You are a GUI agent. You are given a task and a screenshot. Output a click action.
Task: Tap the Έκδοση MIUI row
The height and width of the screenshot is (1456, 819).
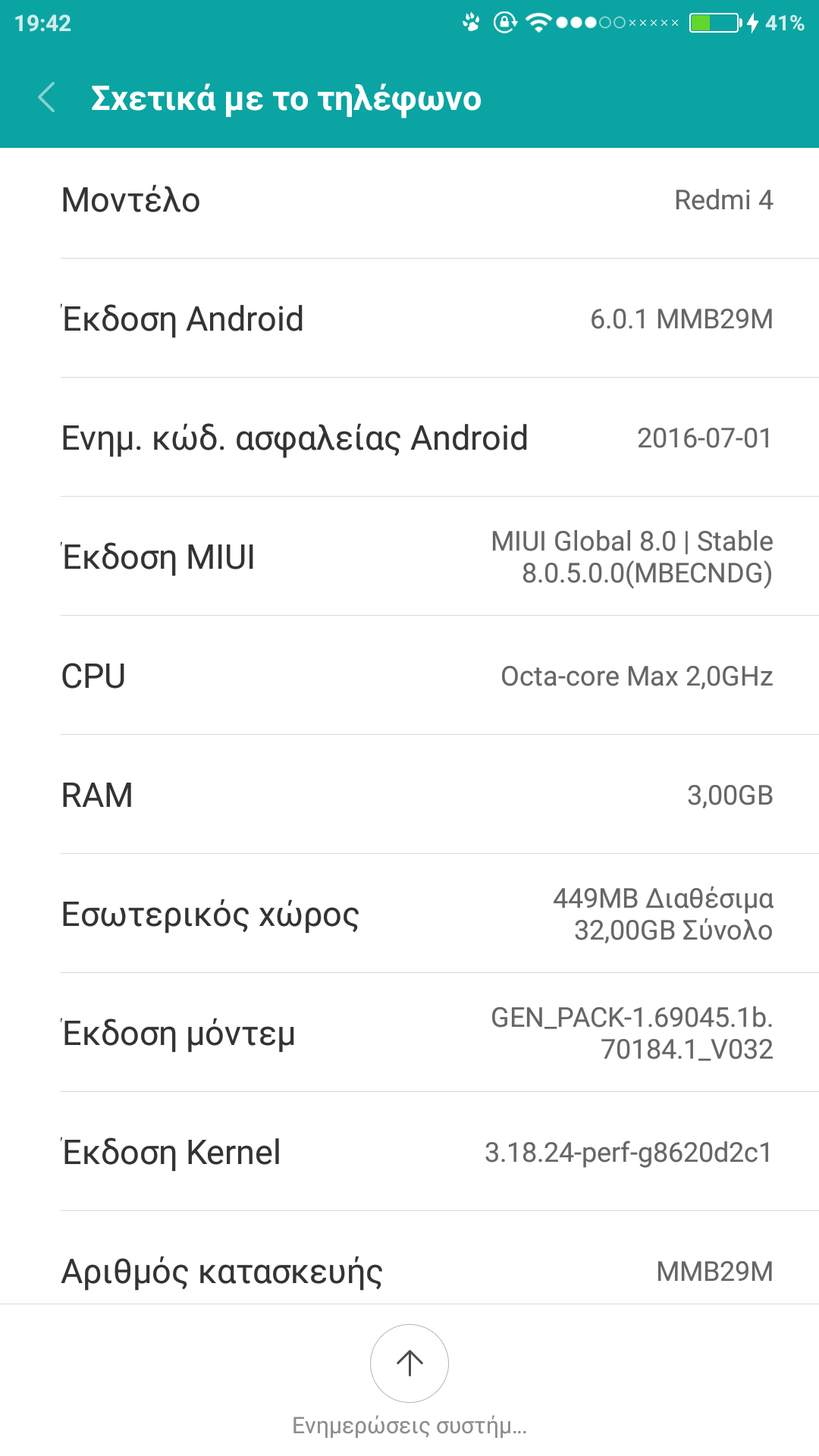pyautogui.click(x=409, y=557)
